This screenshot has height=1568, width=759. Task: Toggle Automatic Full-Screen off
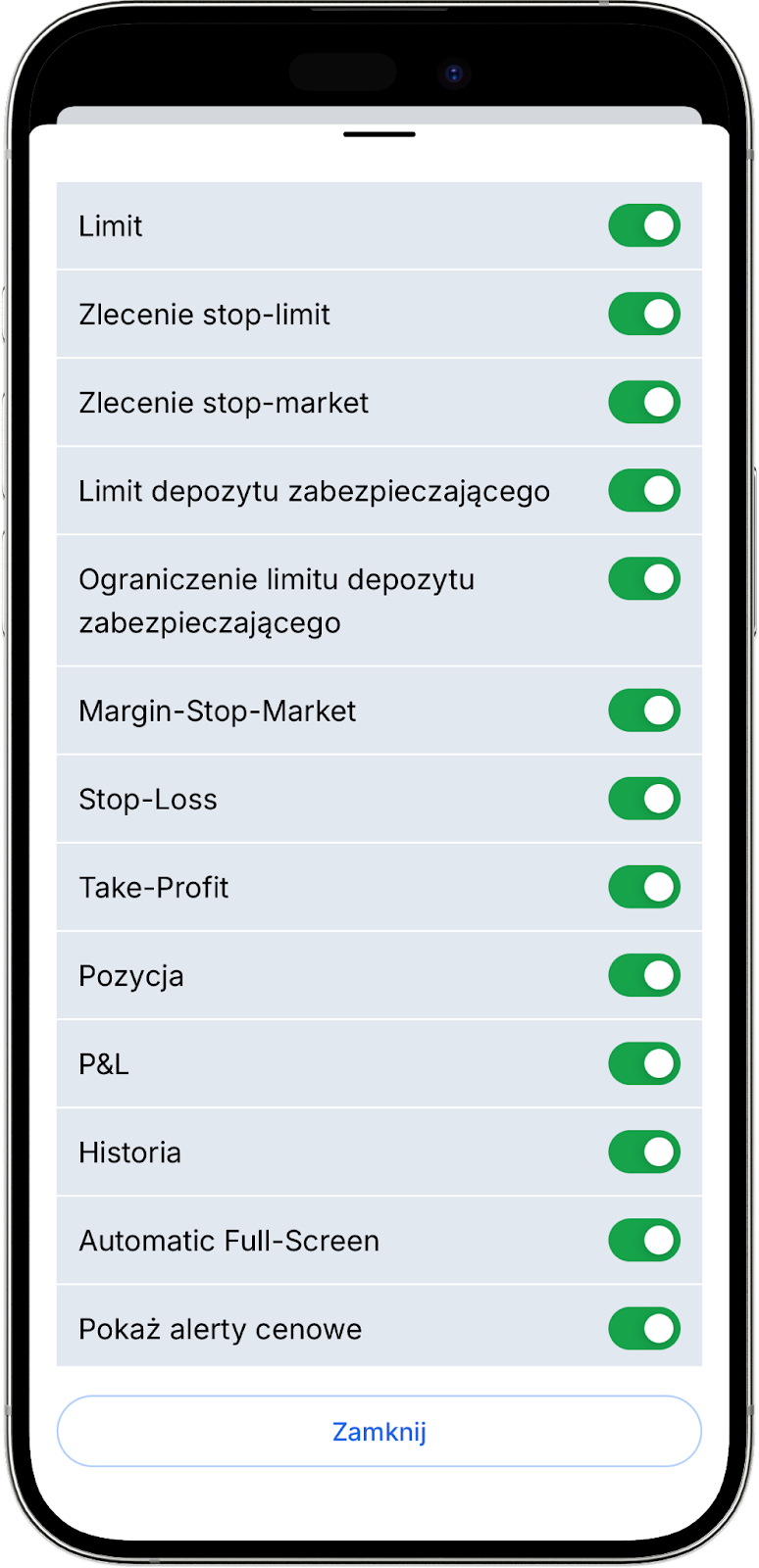(x=643, y=1240)
